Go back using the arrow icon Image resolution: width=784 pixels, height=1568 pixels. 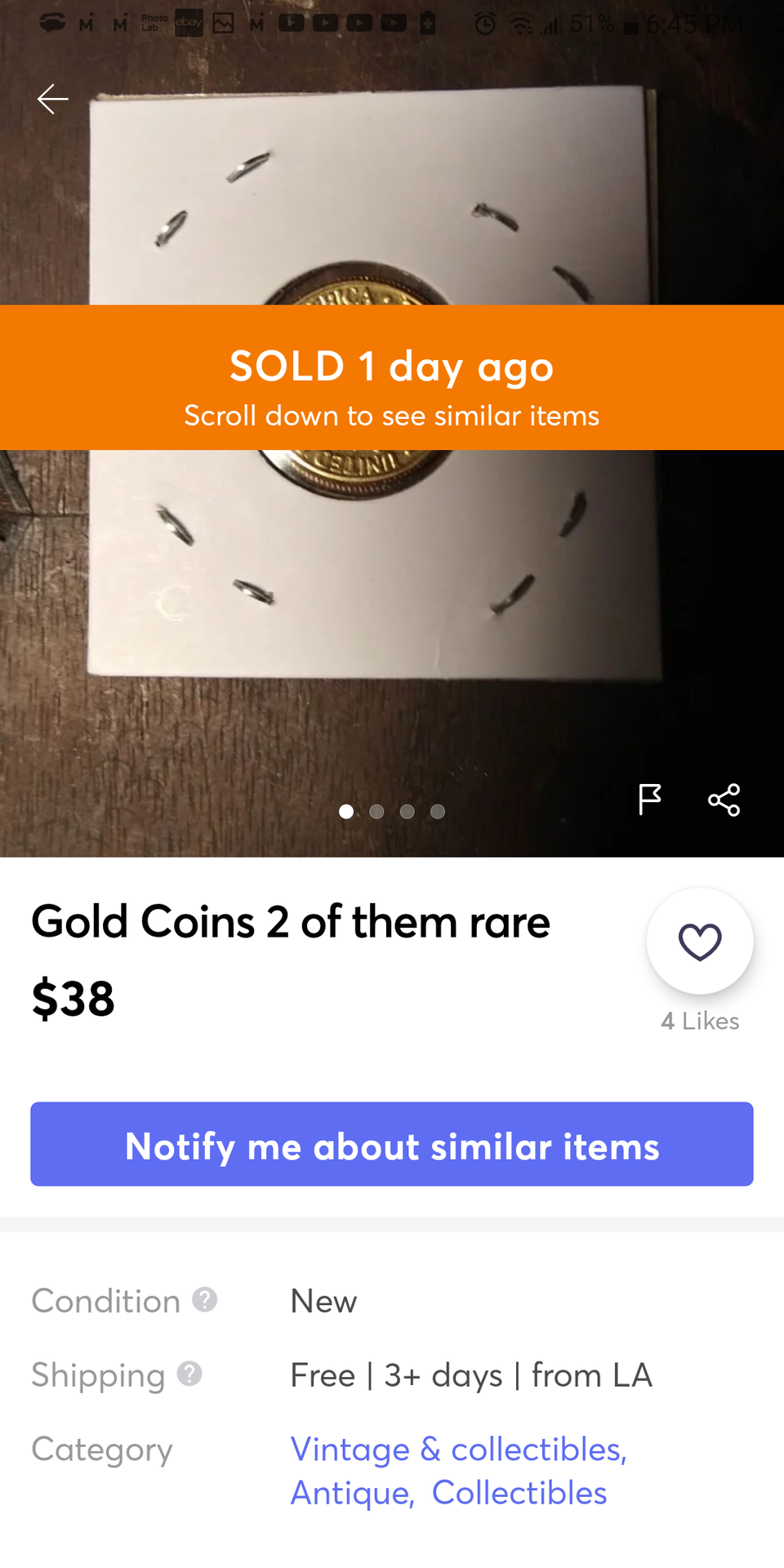53,99
